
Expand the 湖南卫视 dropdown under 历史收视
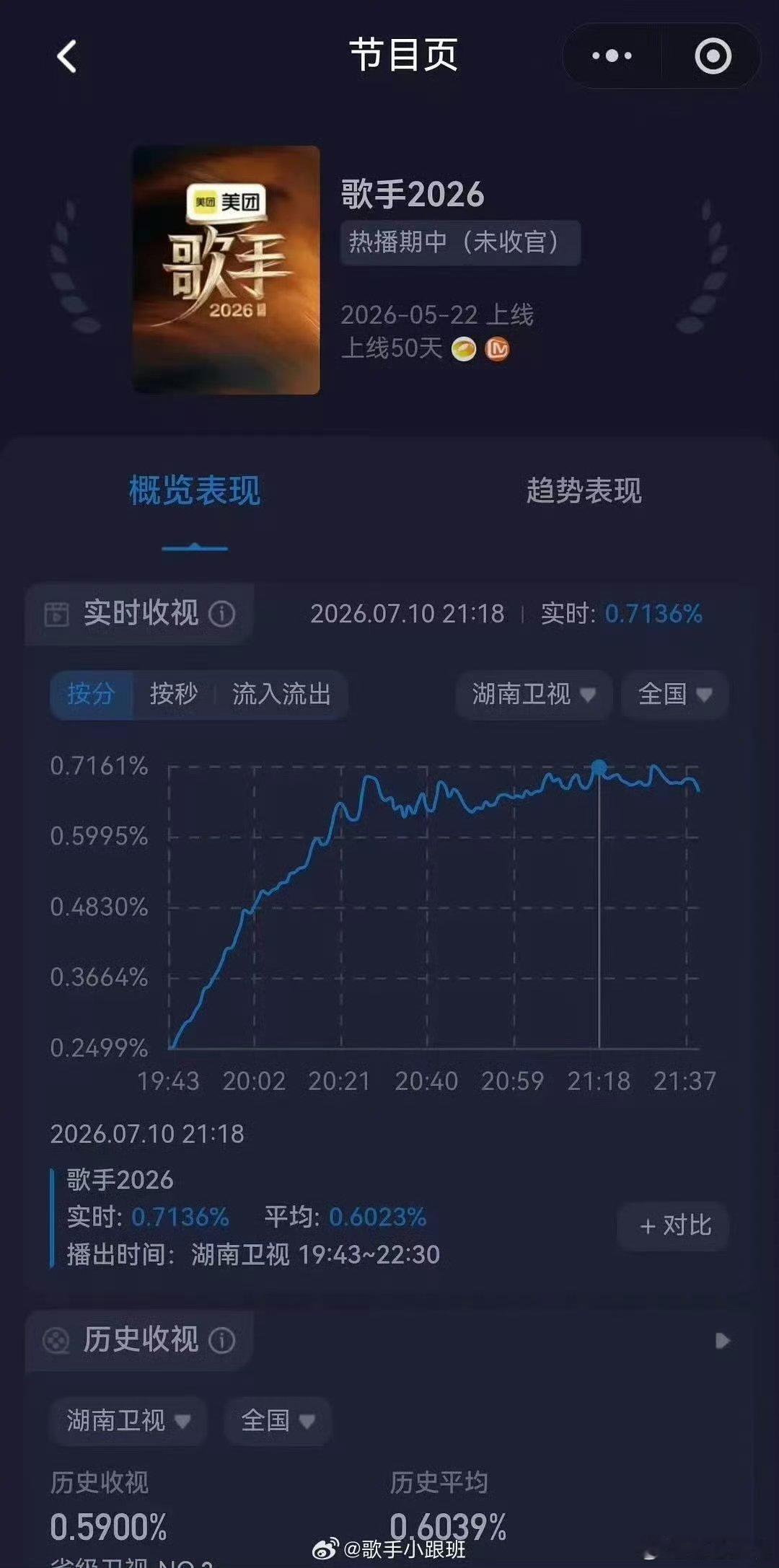pos(128,1420)
